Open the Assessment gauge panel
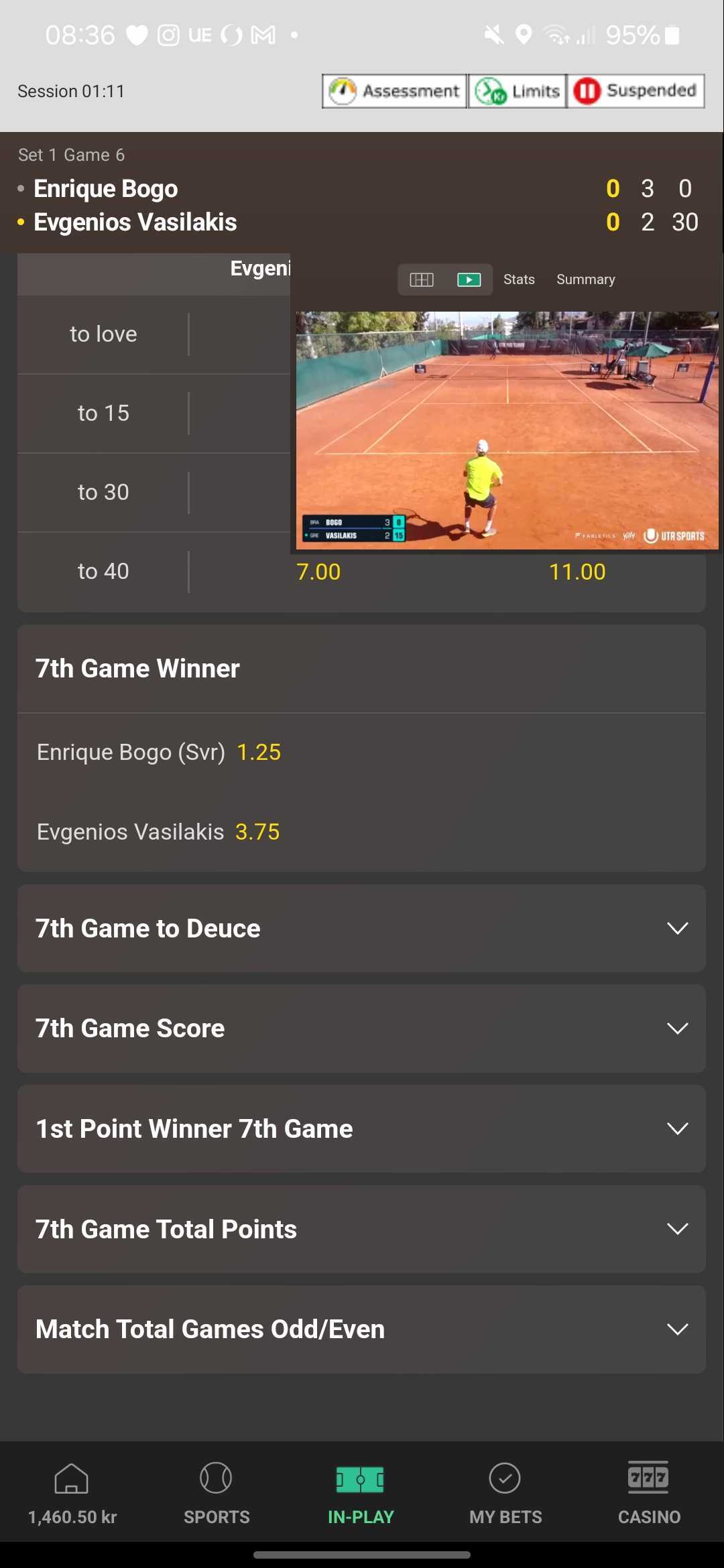The image size is (724, 1568). [394, 90]
